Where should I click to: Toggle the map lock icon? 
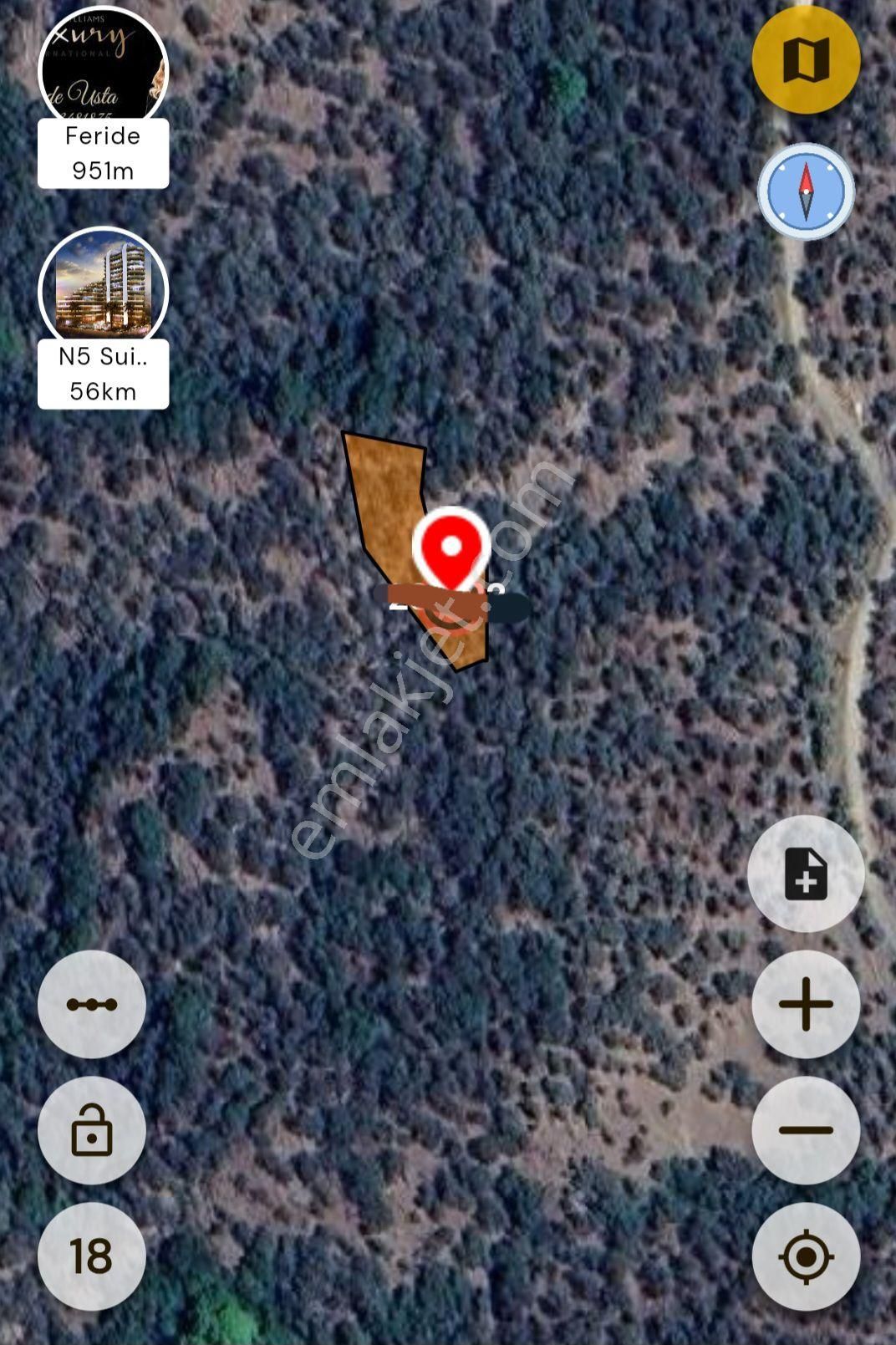[x=92, y=1130]
